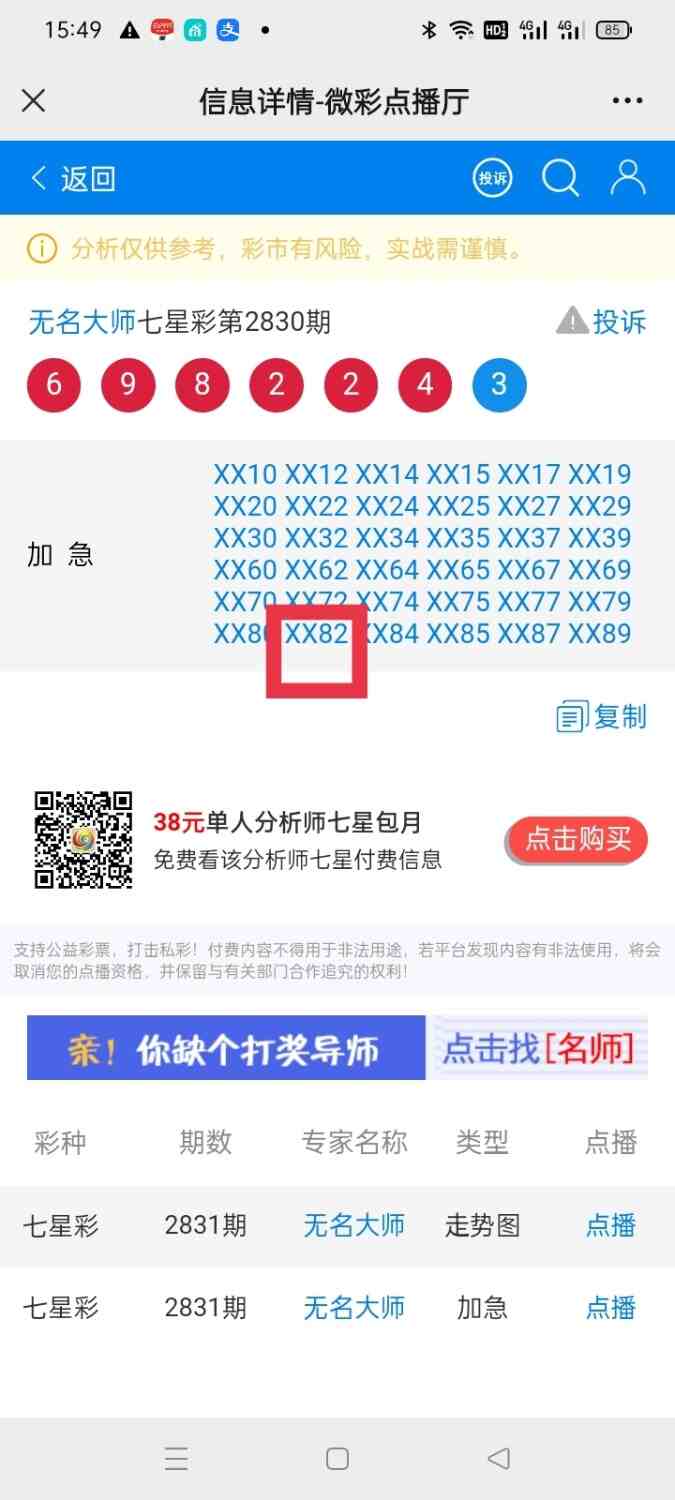
Task: Tap 点播 in the 走势图 row
Action: pyautogui.click(x=610, y=1225)
